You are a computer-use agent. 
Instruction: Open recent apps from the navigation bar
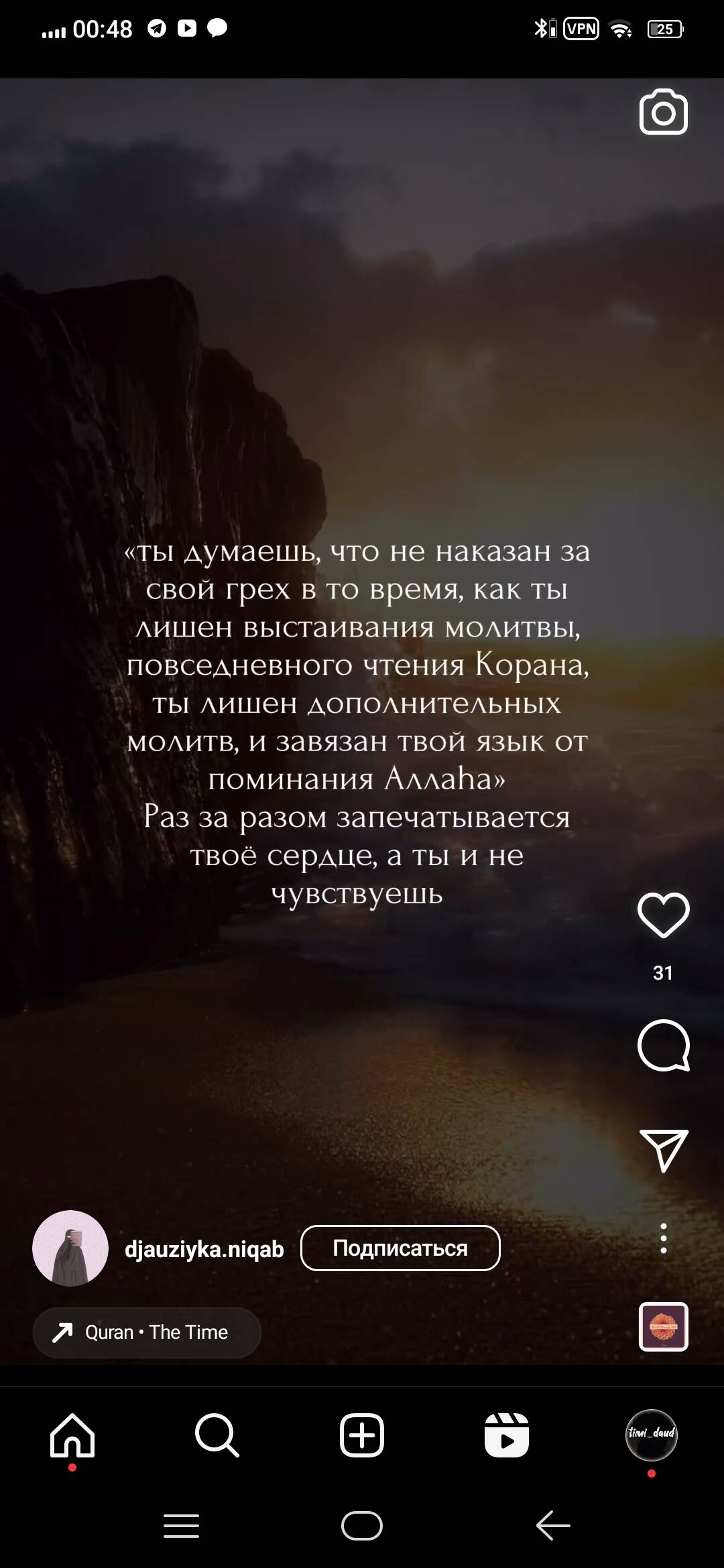point(181,1526)
